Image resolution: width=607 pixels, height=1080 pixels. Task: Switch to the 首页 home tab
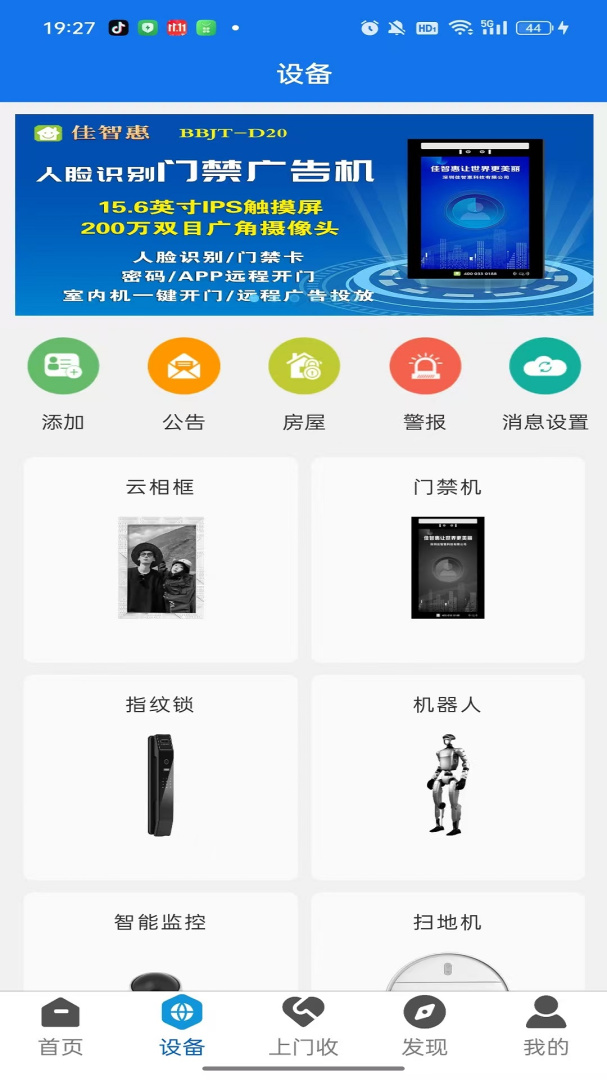click(x=61, y=1027)
